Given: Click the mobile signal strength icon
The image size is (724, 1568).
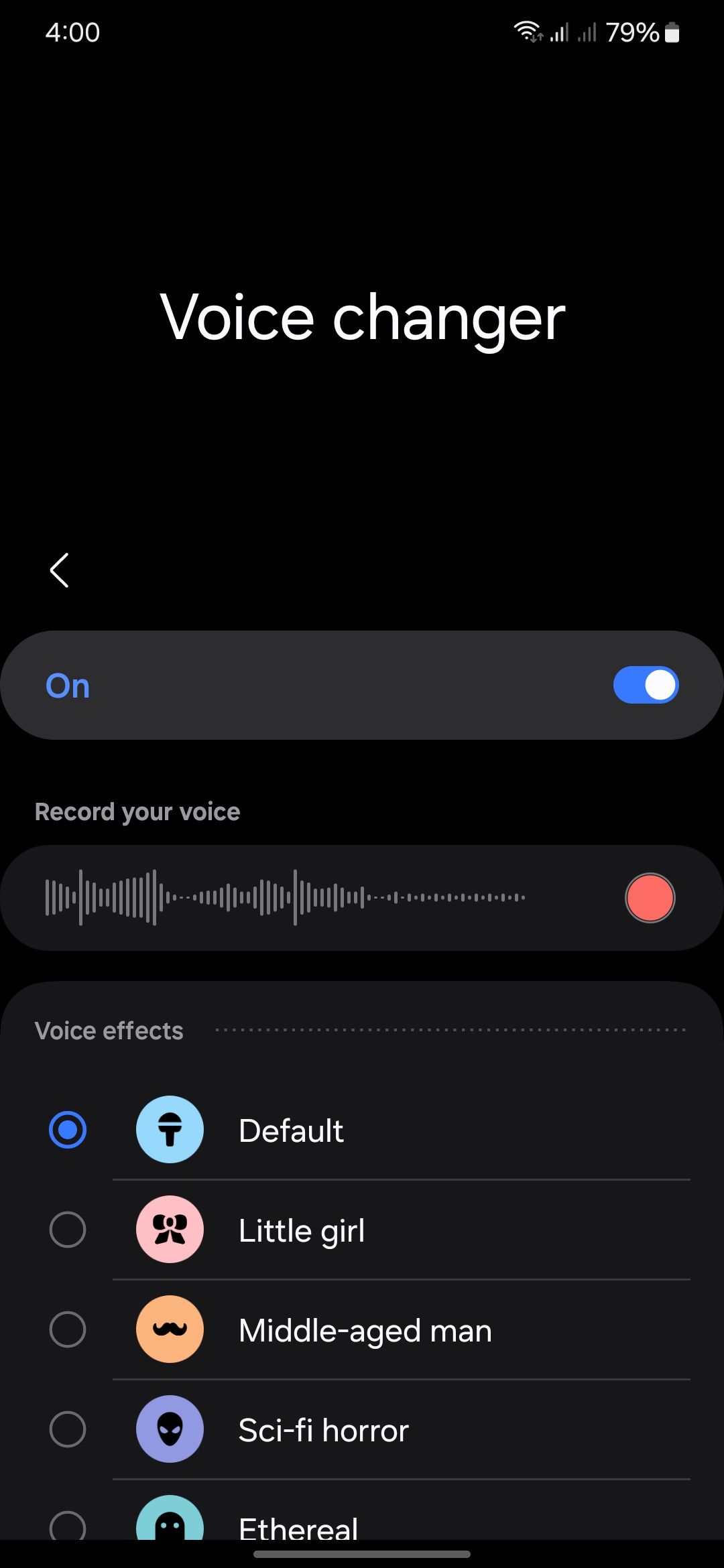Looking at the screenshot, I should [x=560, y=30].
